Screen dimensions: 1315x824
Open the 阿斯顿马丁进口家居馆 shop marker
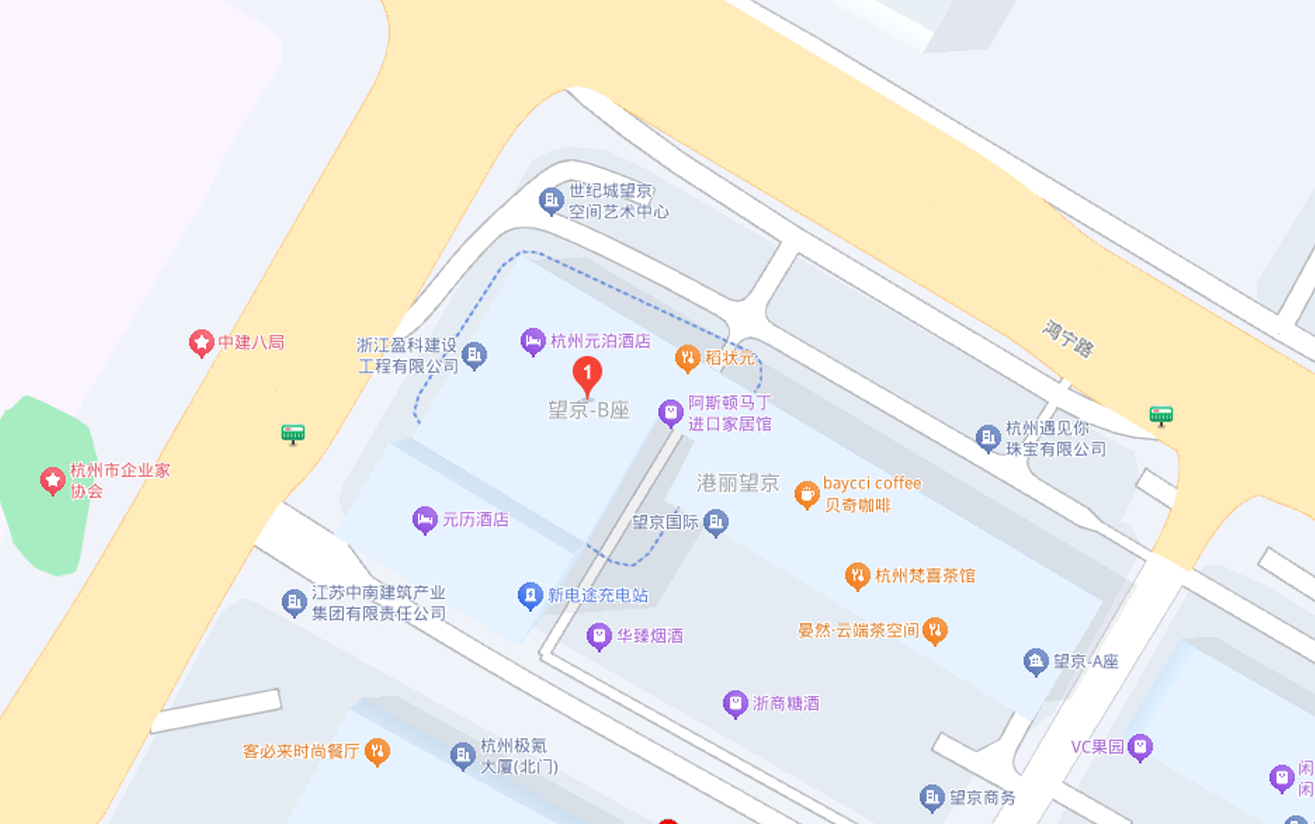click(x=671, y=411)
